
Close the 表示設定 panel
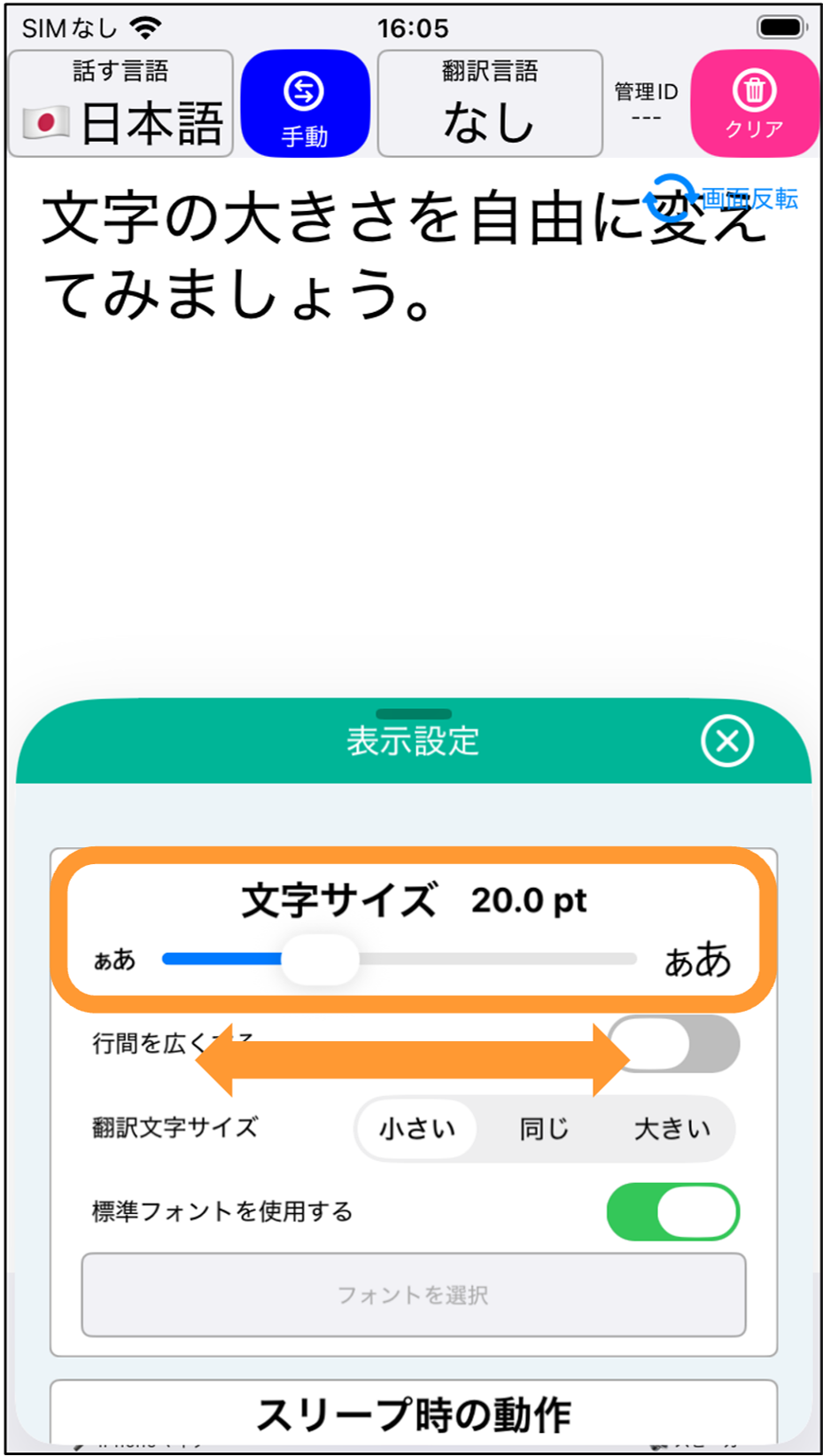(x=727, y=741)
